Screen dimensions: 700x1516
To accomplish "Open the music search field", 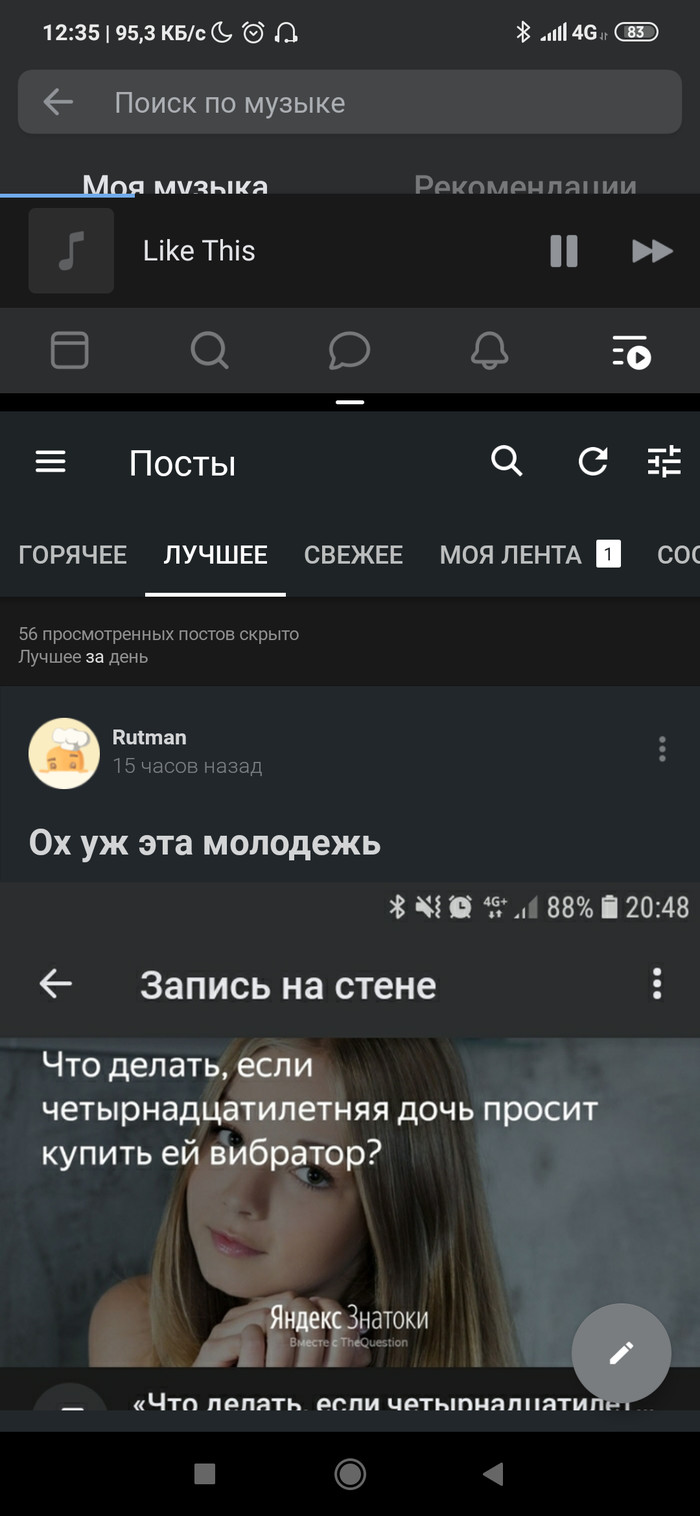I will (380, 102).
